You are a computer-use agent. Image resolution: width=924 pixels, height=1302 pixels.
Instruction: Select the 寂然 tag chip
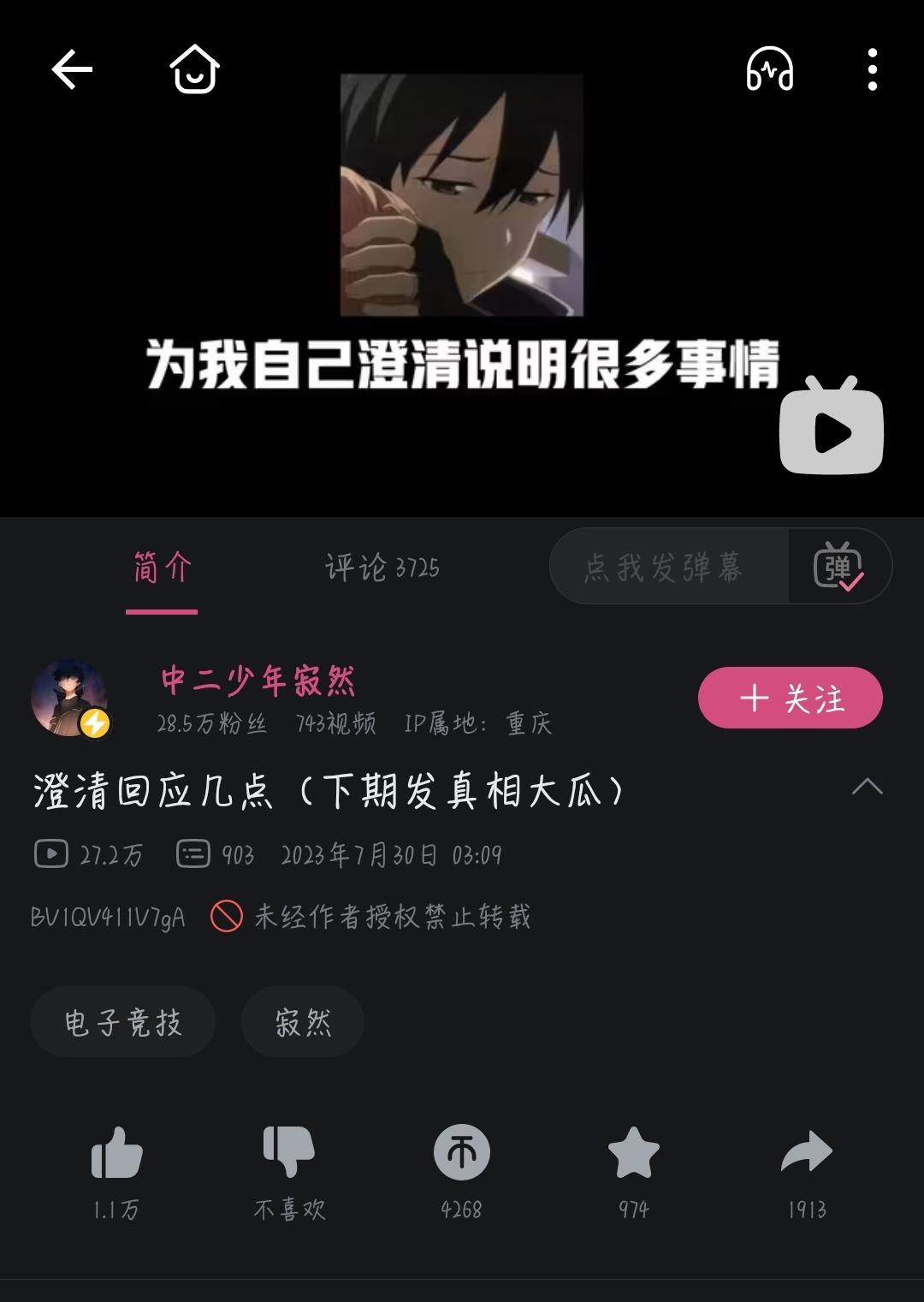coord(303,1022)
